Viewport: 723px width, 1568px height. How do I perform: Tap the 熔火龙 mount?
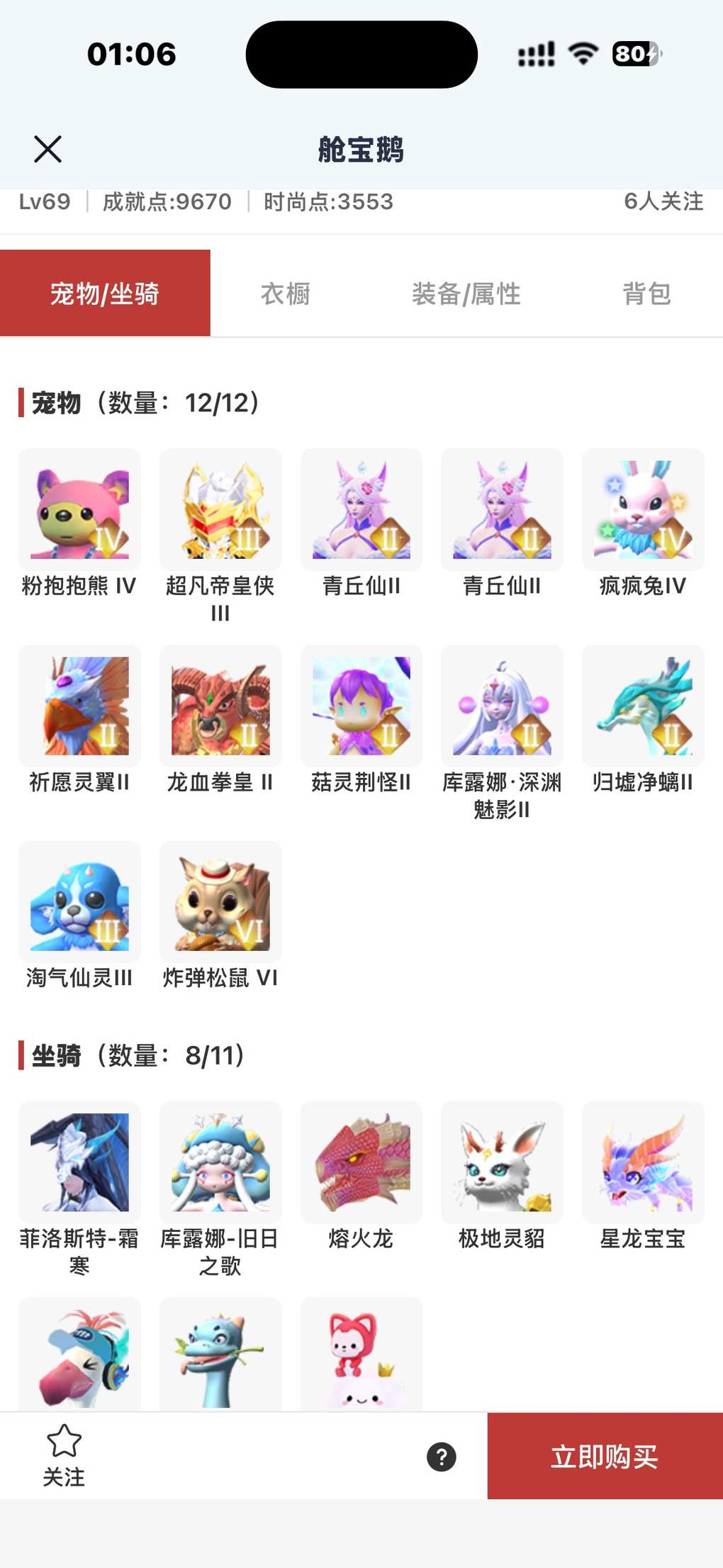pyautogui.click(x=361, y=1162)
